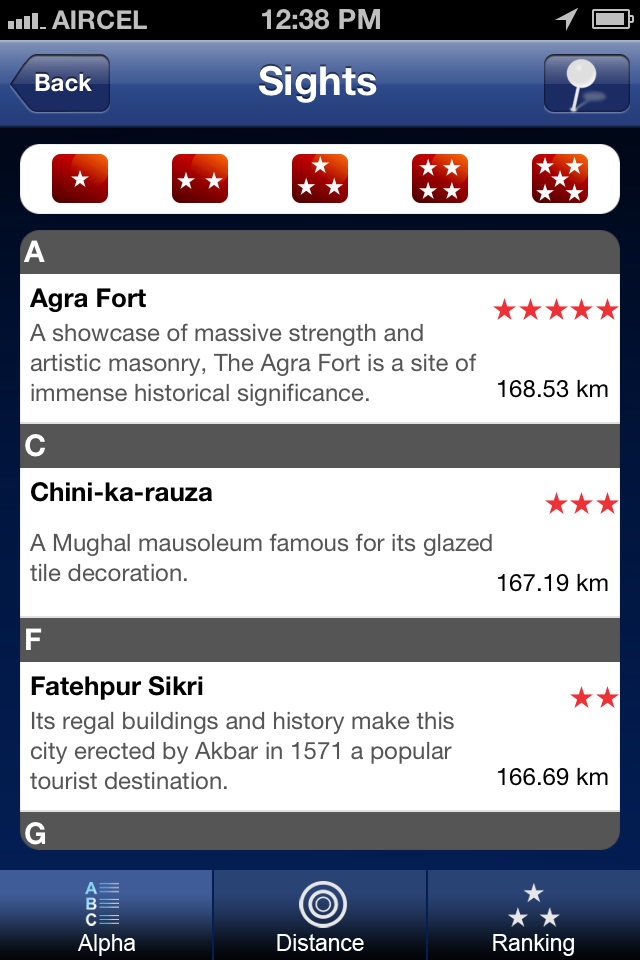Sort sights by Distance

click(320, 915)
